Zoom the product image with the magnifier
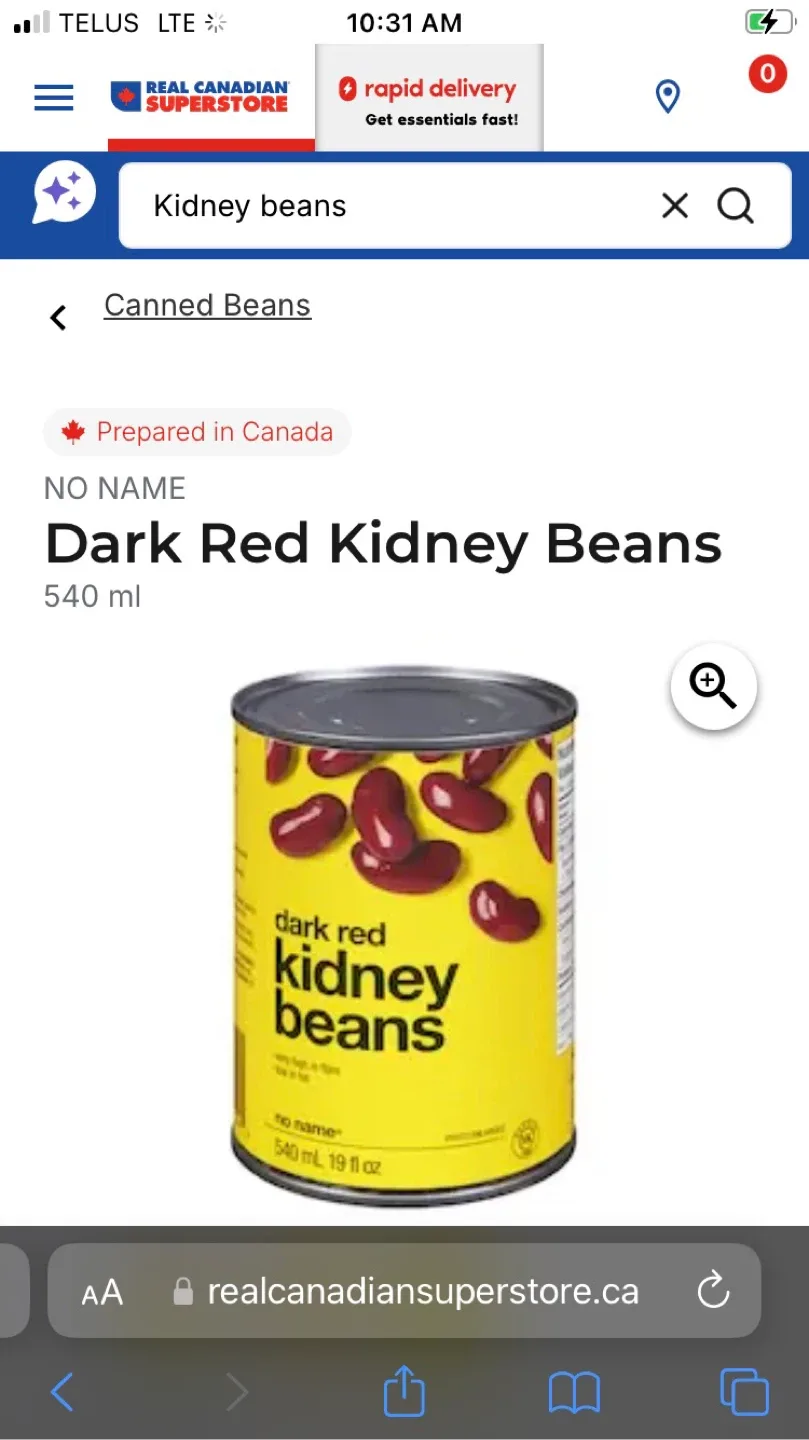 (713, 686)
